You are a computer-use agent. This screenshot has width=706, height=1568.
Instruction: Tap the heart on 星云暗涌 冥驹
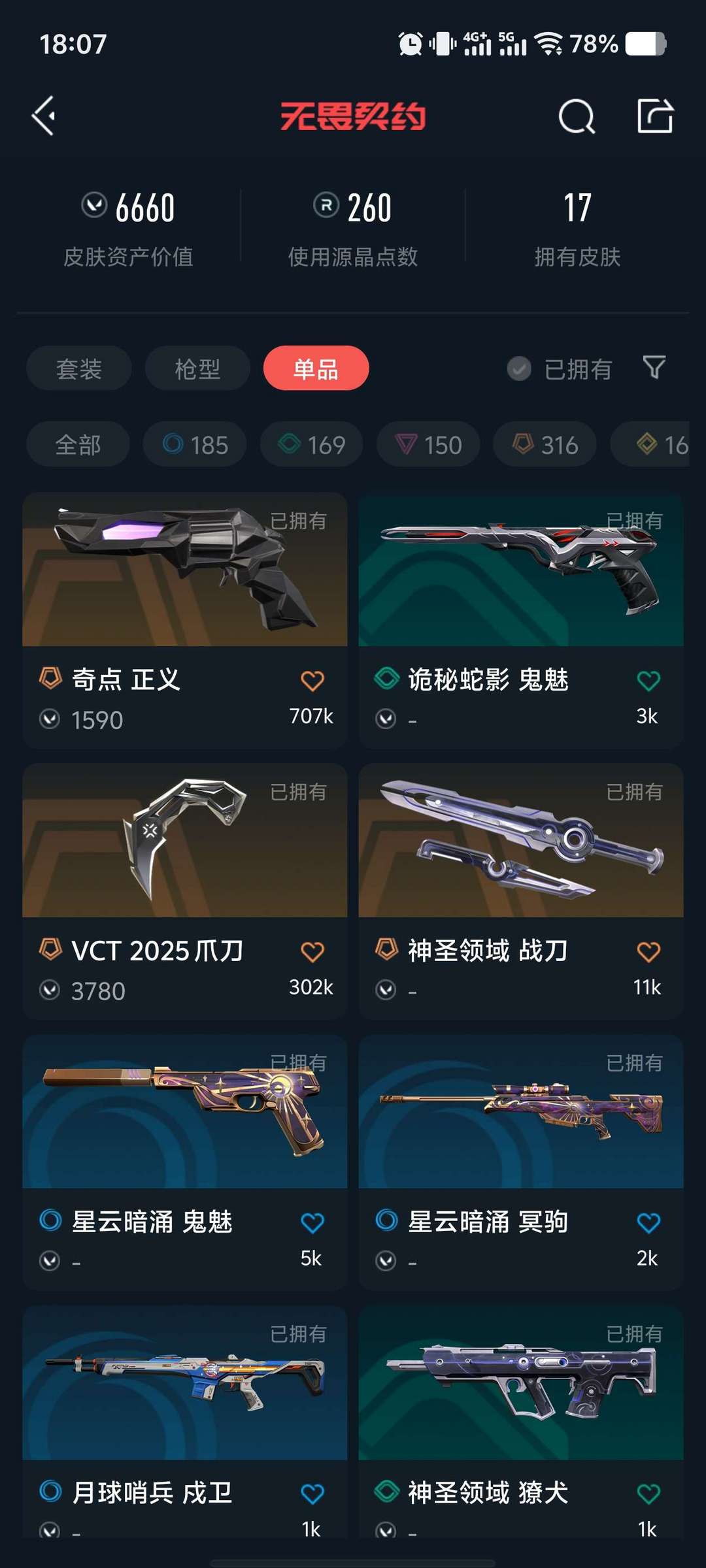(648, 1223)
